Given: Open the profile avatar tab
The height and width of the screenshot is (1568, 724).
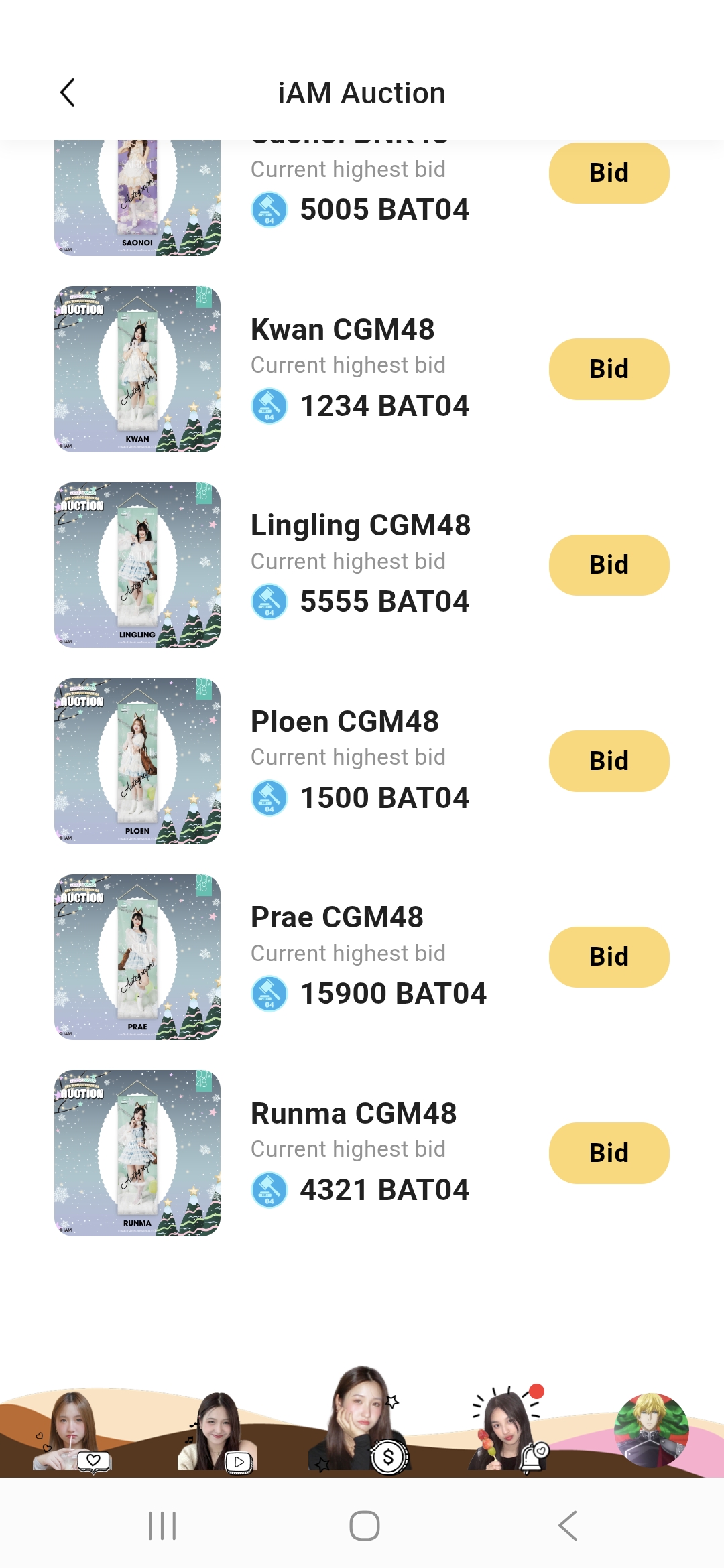Looking at the screenshot, I should 651,1431.
